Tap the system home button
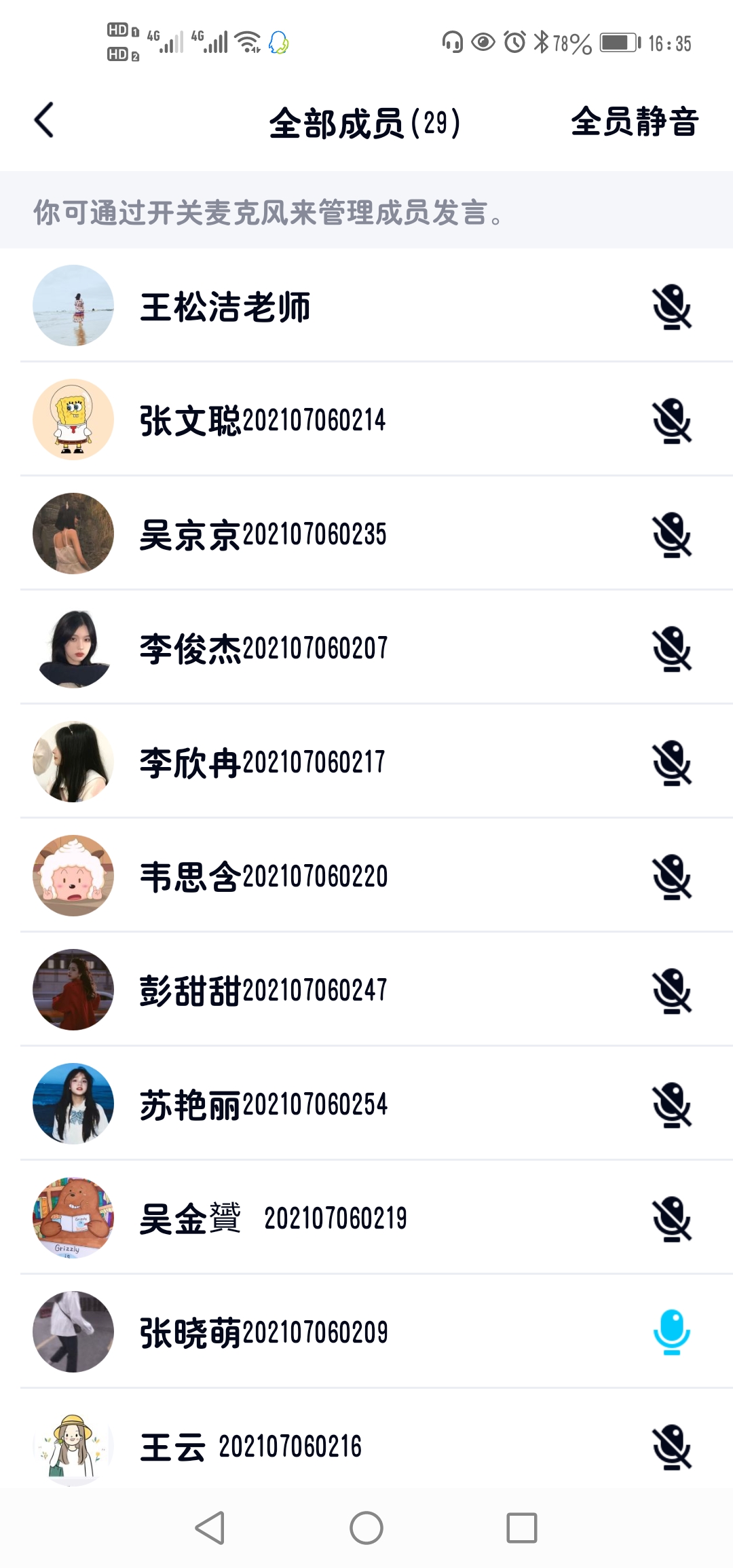 366,1528
